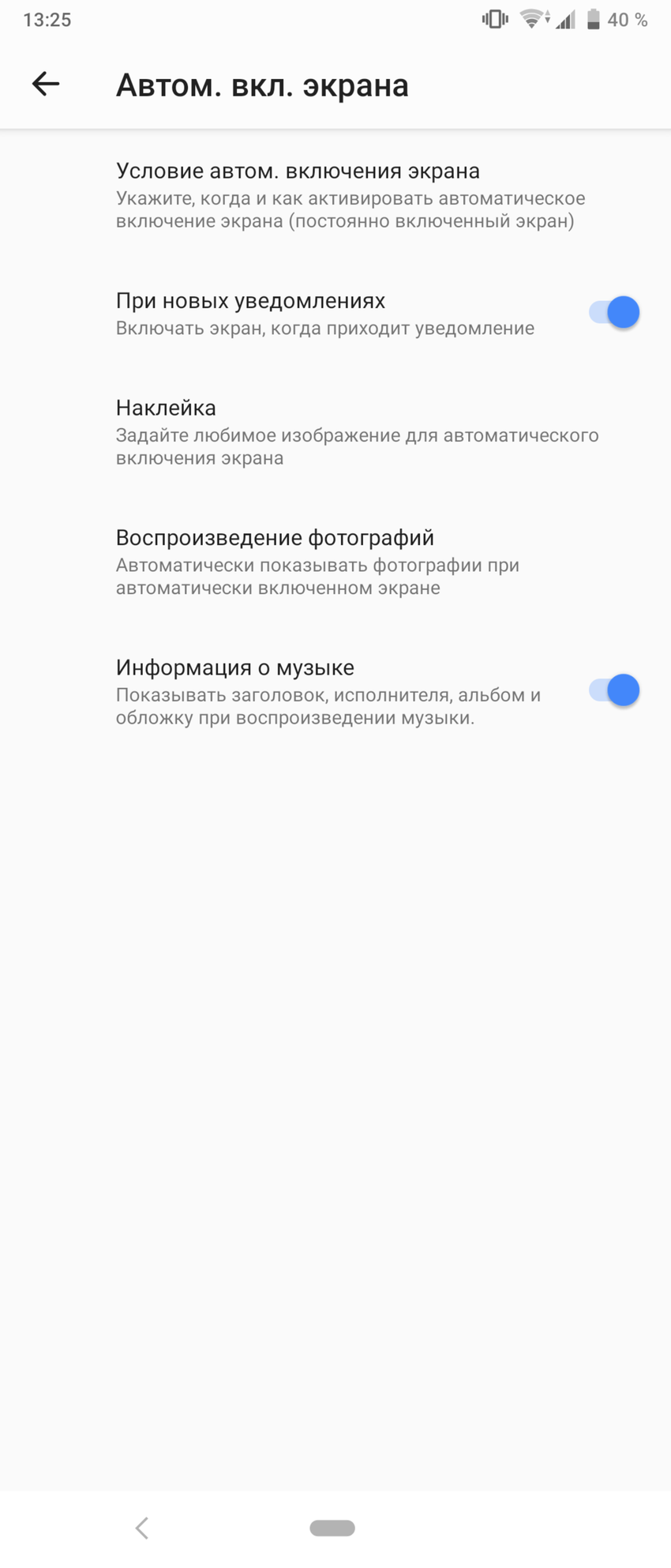The image size is (671, 1568).
Task: Tap the home pill button
Action: [332, 1528]
